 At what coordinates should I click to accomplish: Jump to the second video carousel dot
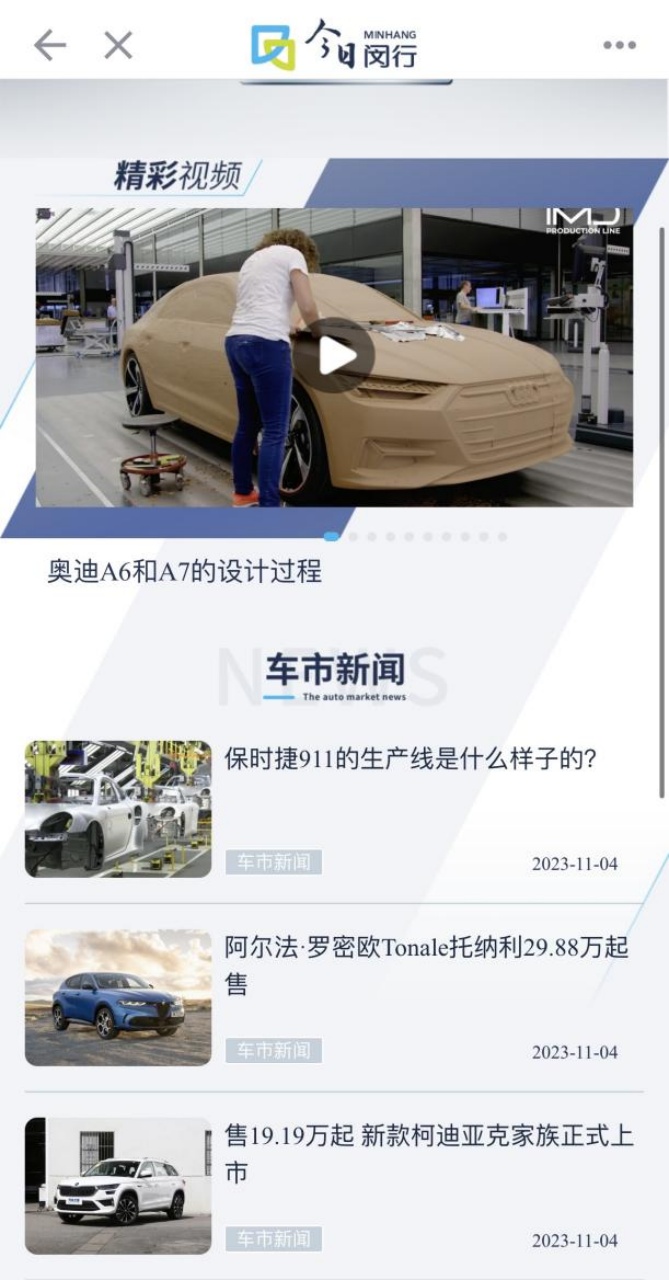click(352, 537)
